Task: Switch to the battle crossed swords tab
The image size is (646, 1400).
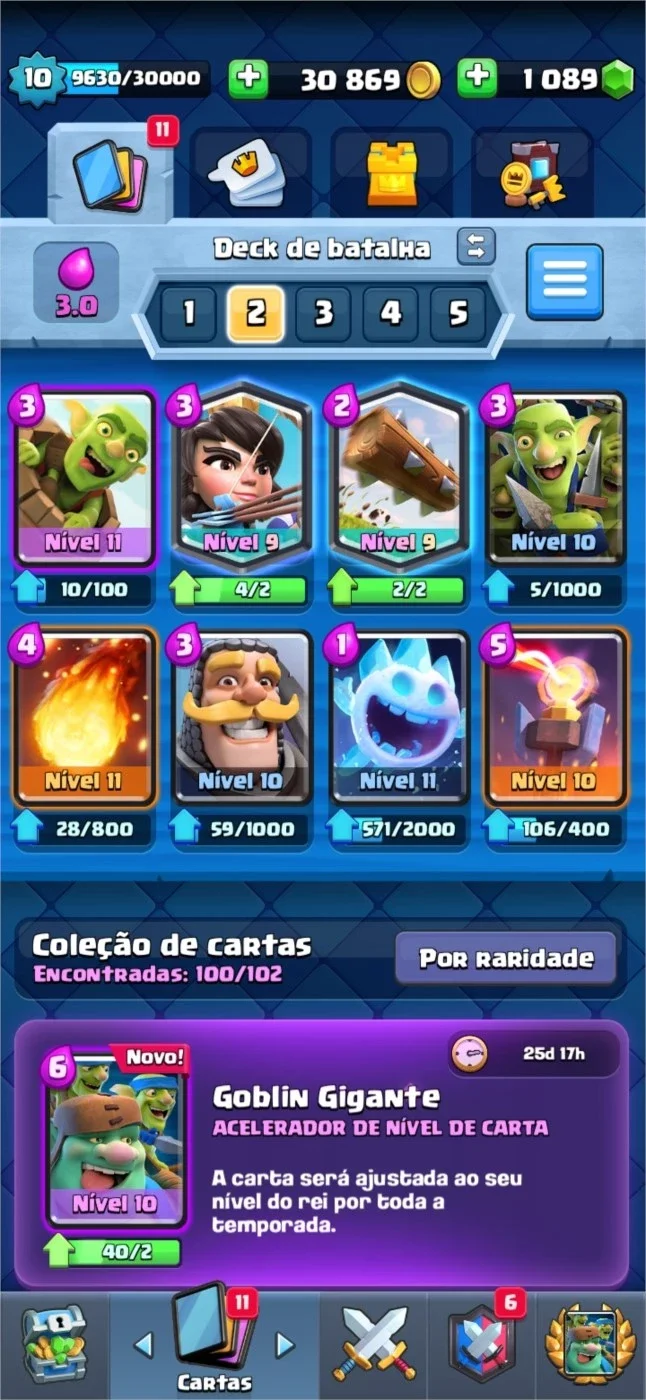Action: point(374,1345)
